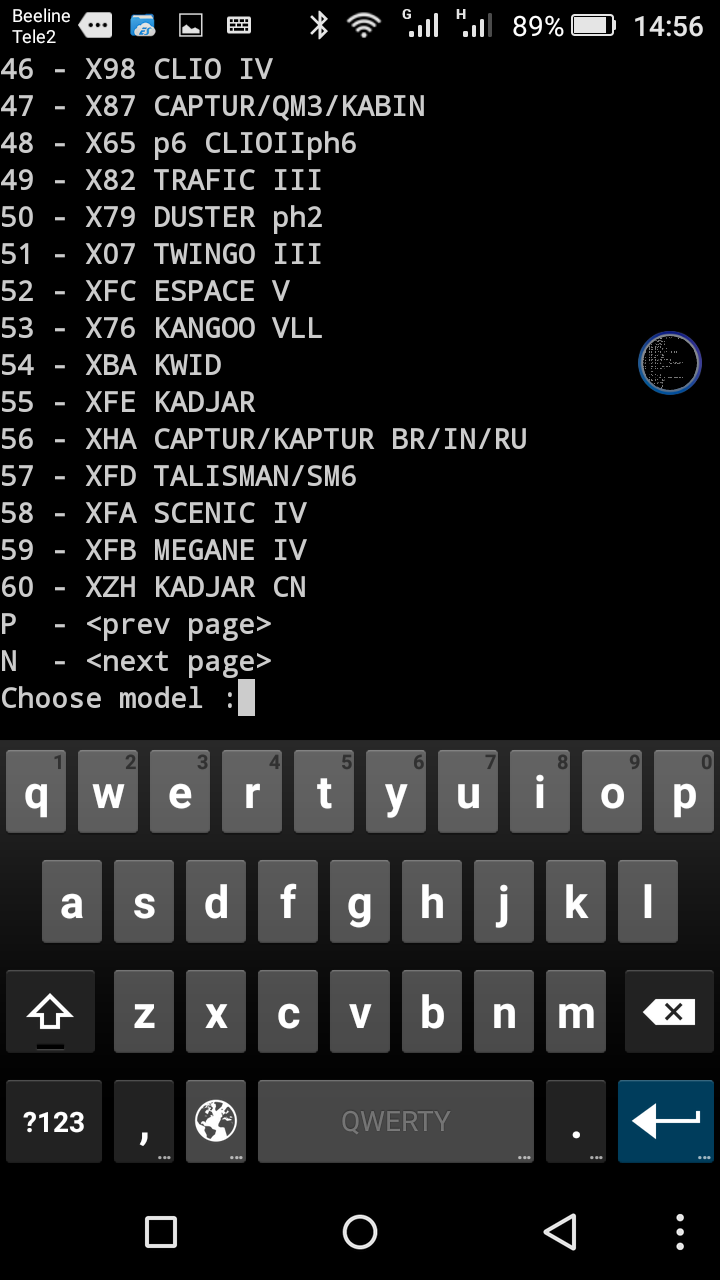Toggle the shift key

click(50, 1012)
